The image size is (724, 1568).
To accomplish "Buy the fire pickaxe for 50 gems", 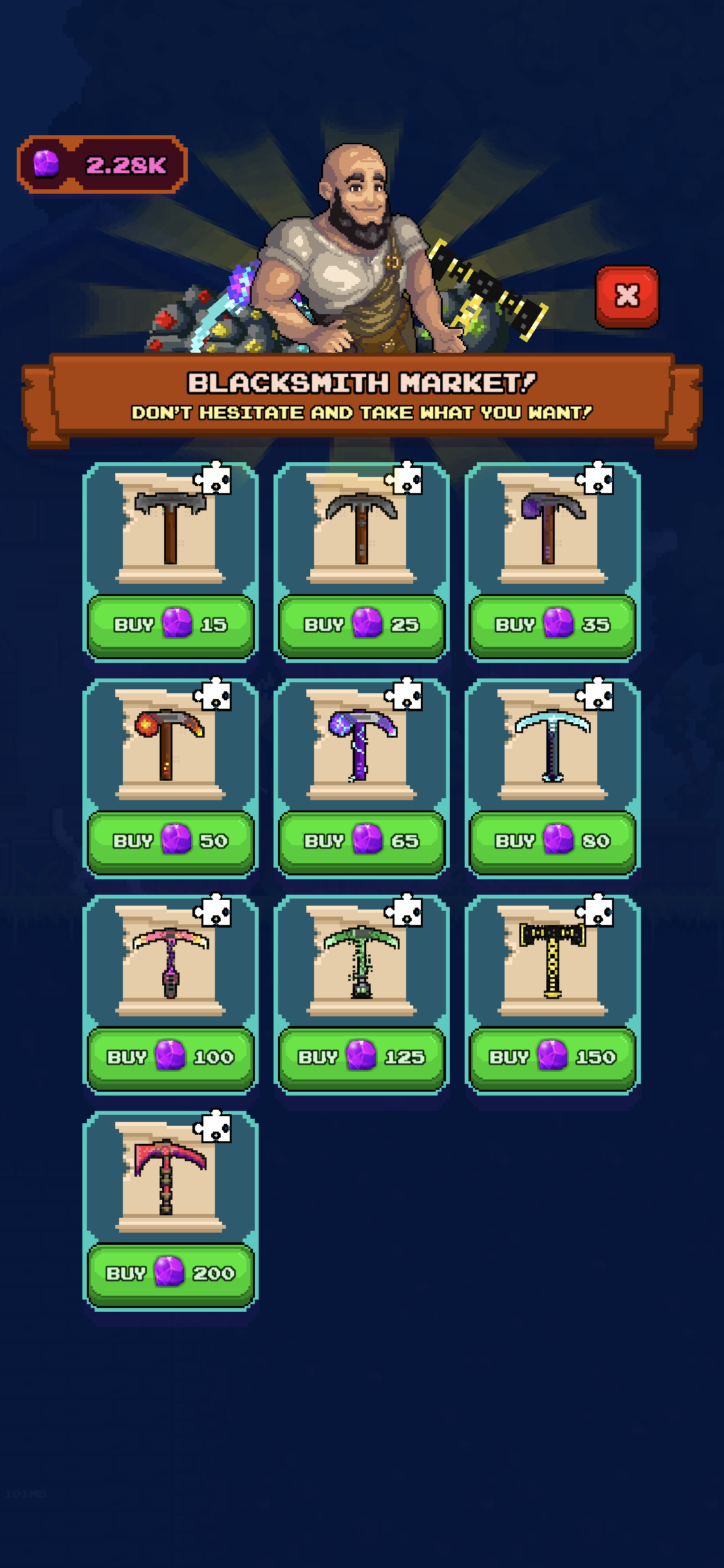I will pos(171,841).
